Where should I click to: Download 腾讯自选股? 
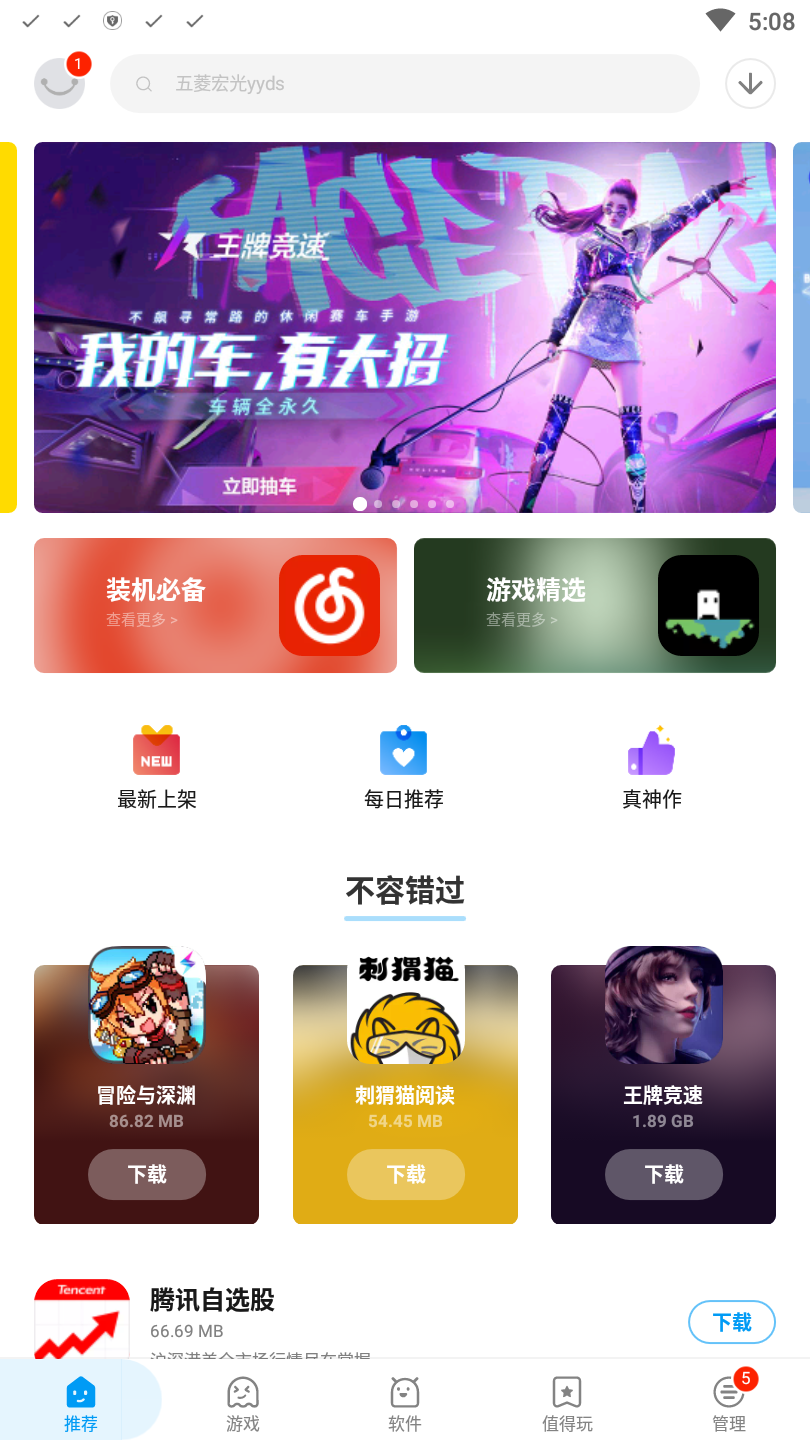pyautogui.click(x=731, y=1322)
